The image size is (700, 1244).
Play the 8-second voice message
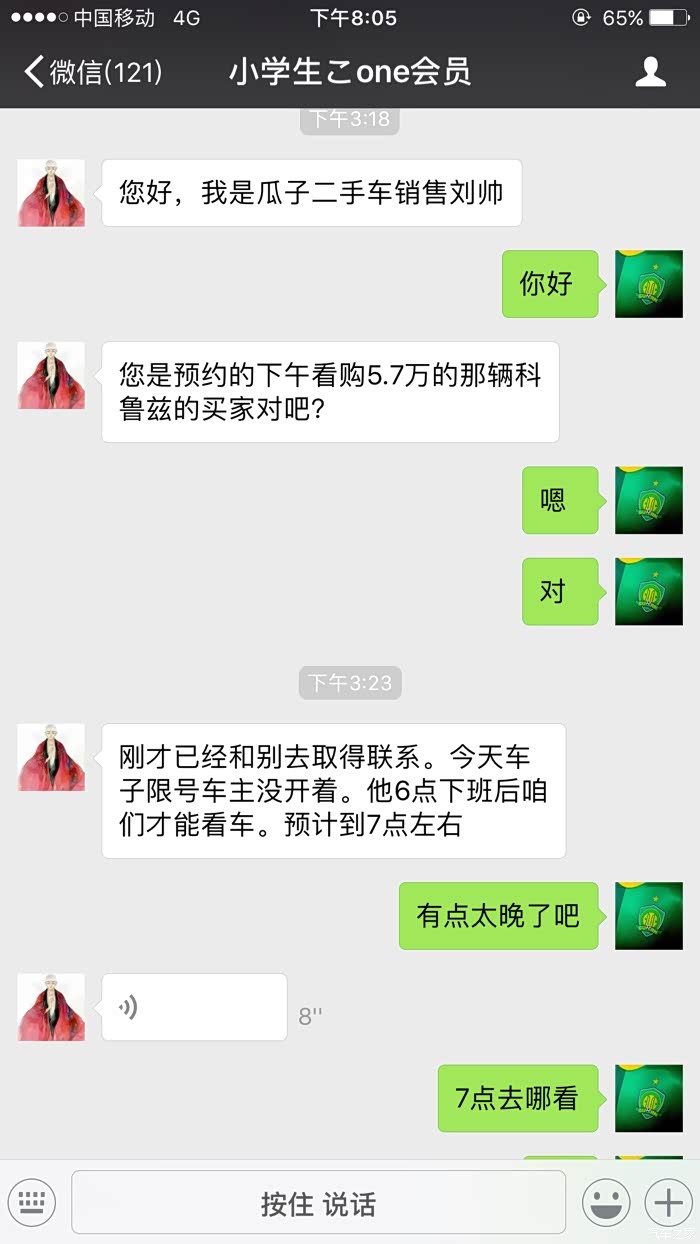(194, 1007)
